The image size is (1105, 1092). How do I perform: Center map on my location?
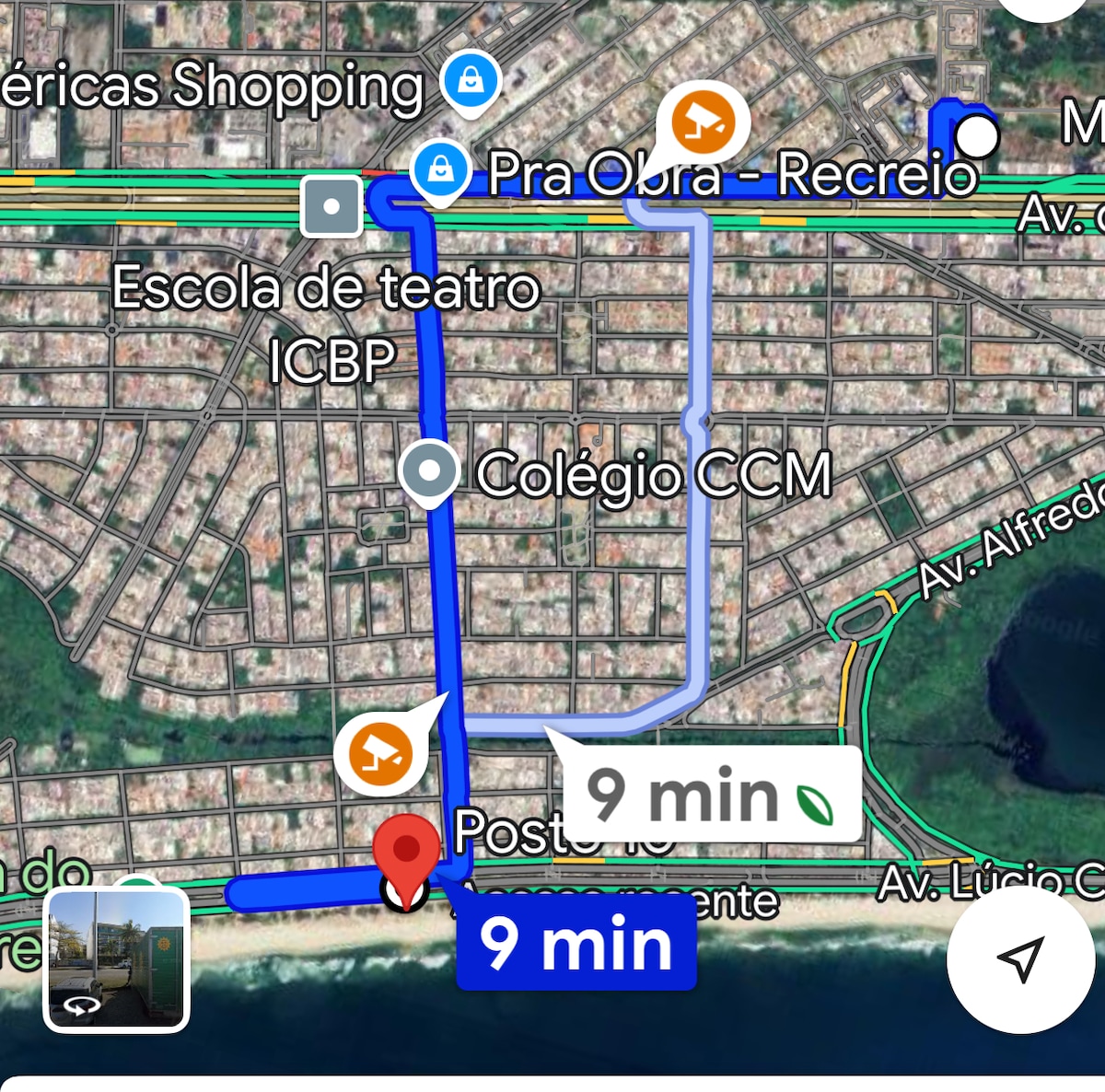(1020, 959)
